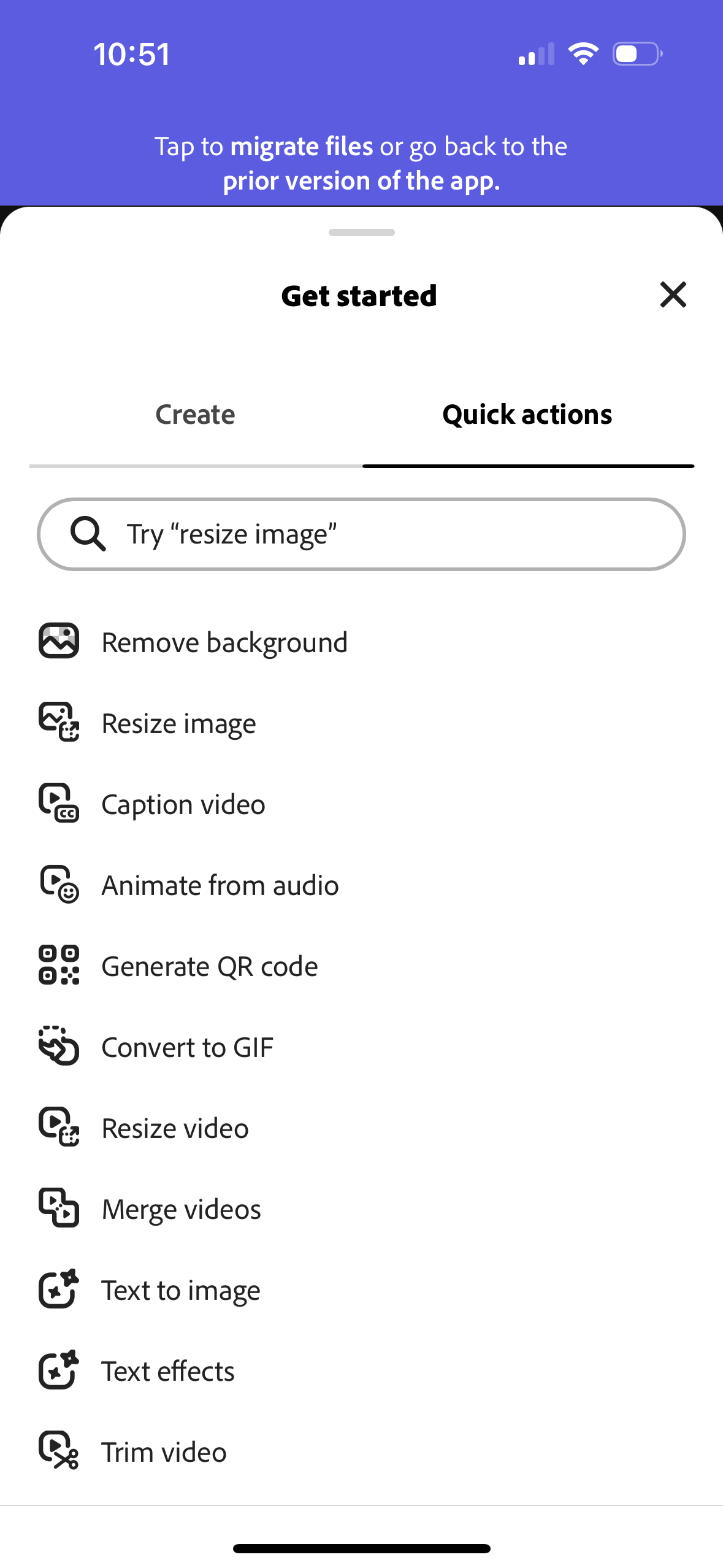The image size is (723, 1568).
Task: Tap the Convert to GIF icon
Action: pyautogui.click(x=59, y=1047)
